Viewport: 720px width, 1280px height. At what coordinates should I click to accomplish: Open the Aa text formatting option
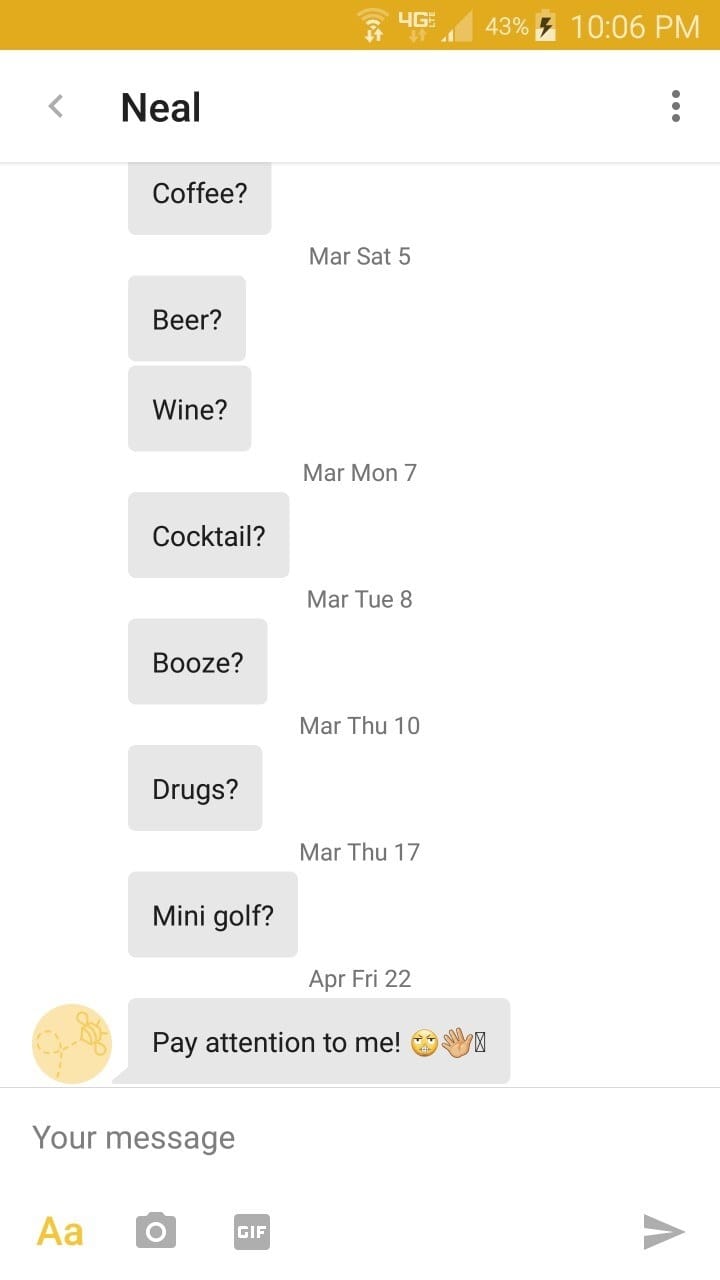[60, 1231]
